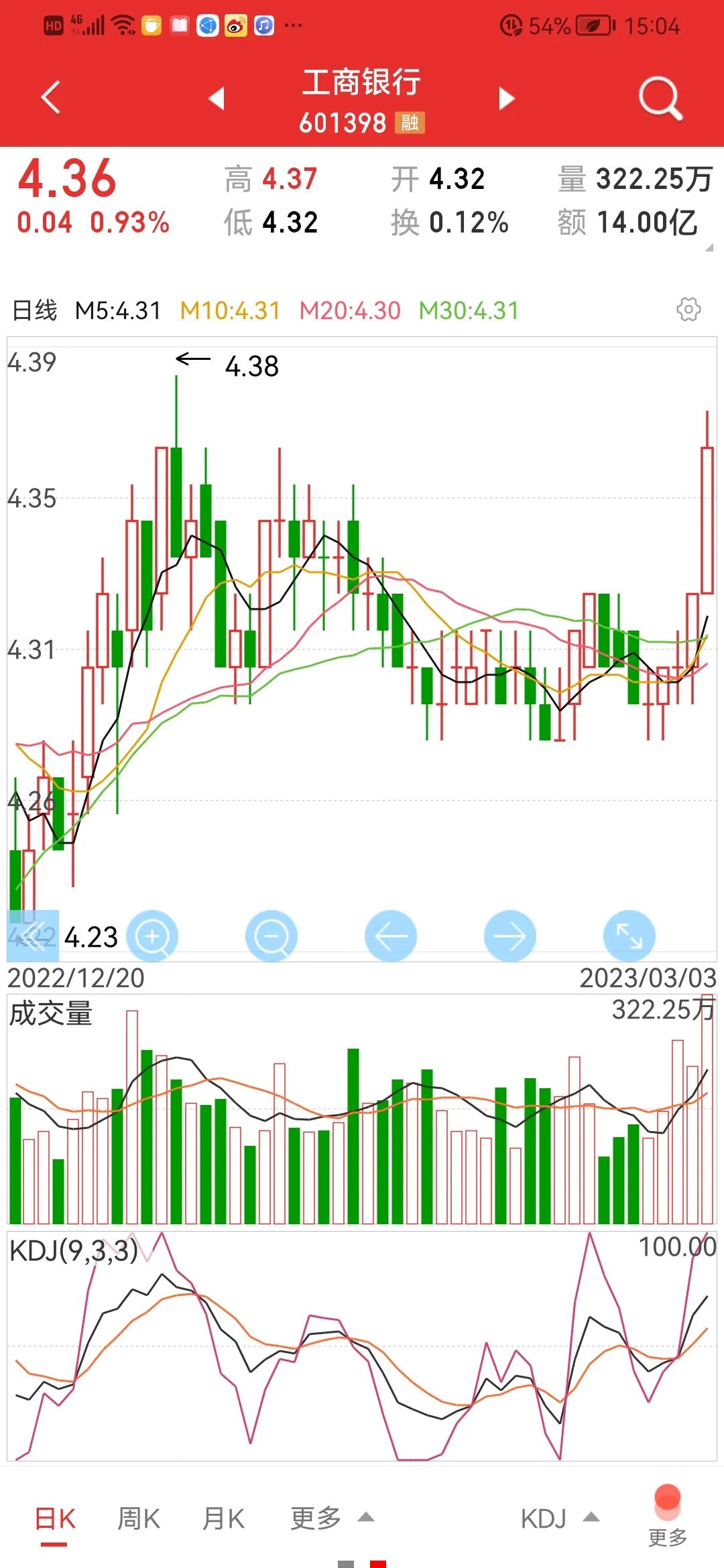724x1568 pixels.
Task: Move the chart right with arrow button
Action: point(509,936)
